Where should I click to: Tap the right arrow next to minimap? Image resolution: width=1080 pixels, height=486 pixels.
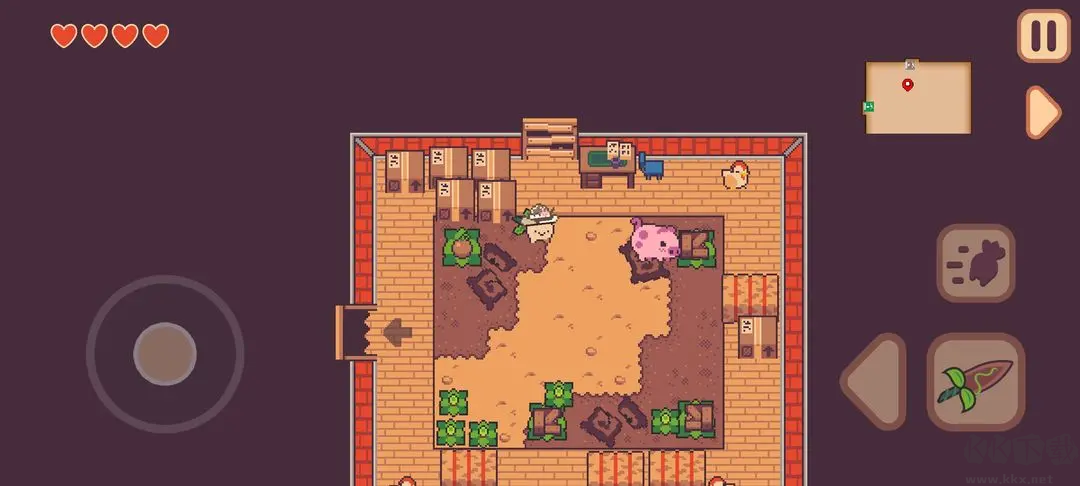click(x=1043, y=112)
